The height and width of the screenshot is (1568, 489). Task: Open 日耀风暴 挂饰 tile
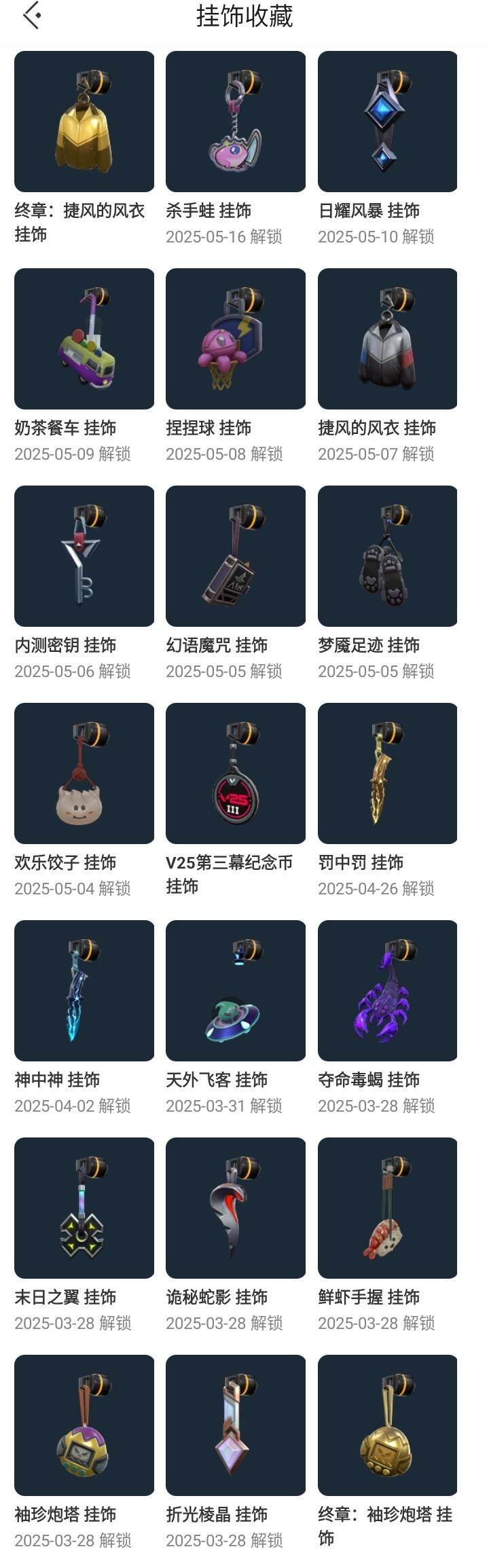tap(387, 122)
